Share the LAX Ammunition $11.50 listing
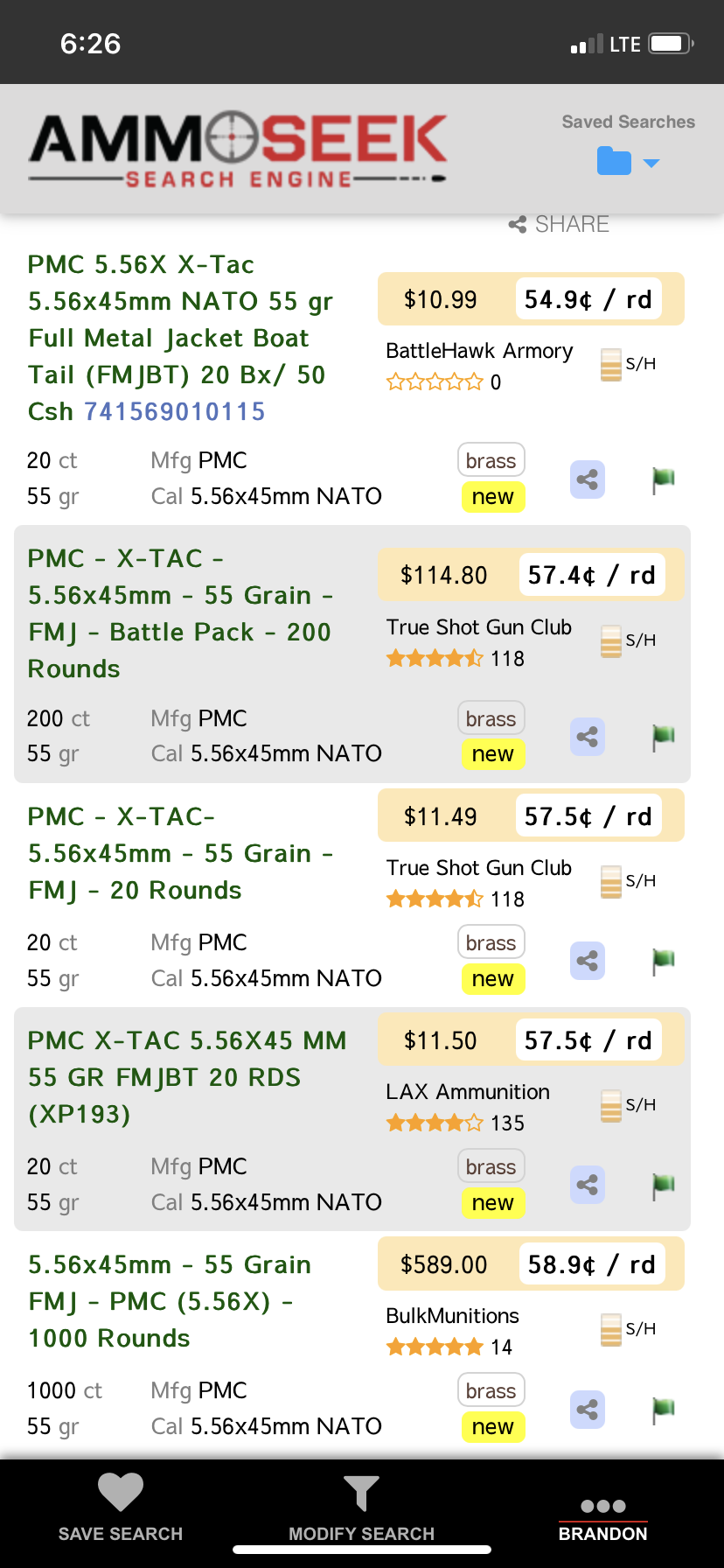 tap(588, 1185)
